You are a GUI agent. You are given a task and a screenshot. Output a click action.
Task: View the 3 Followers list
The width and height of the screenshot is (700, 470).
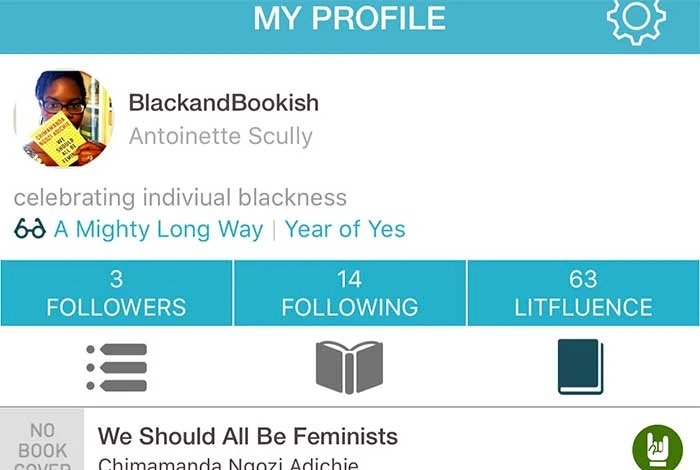[x=116, y=293]
